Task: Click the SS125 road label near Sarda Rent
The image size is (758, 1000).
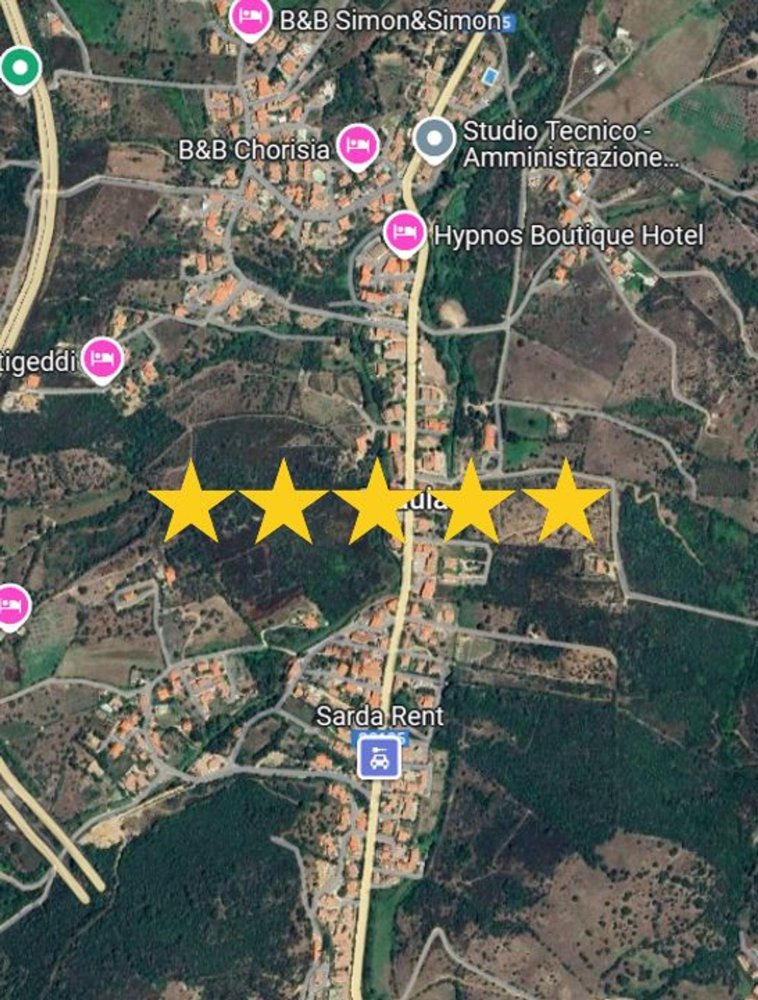Action: point(380,738)
